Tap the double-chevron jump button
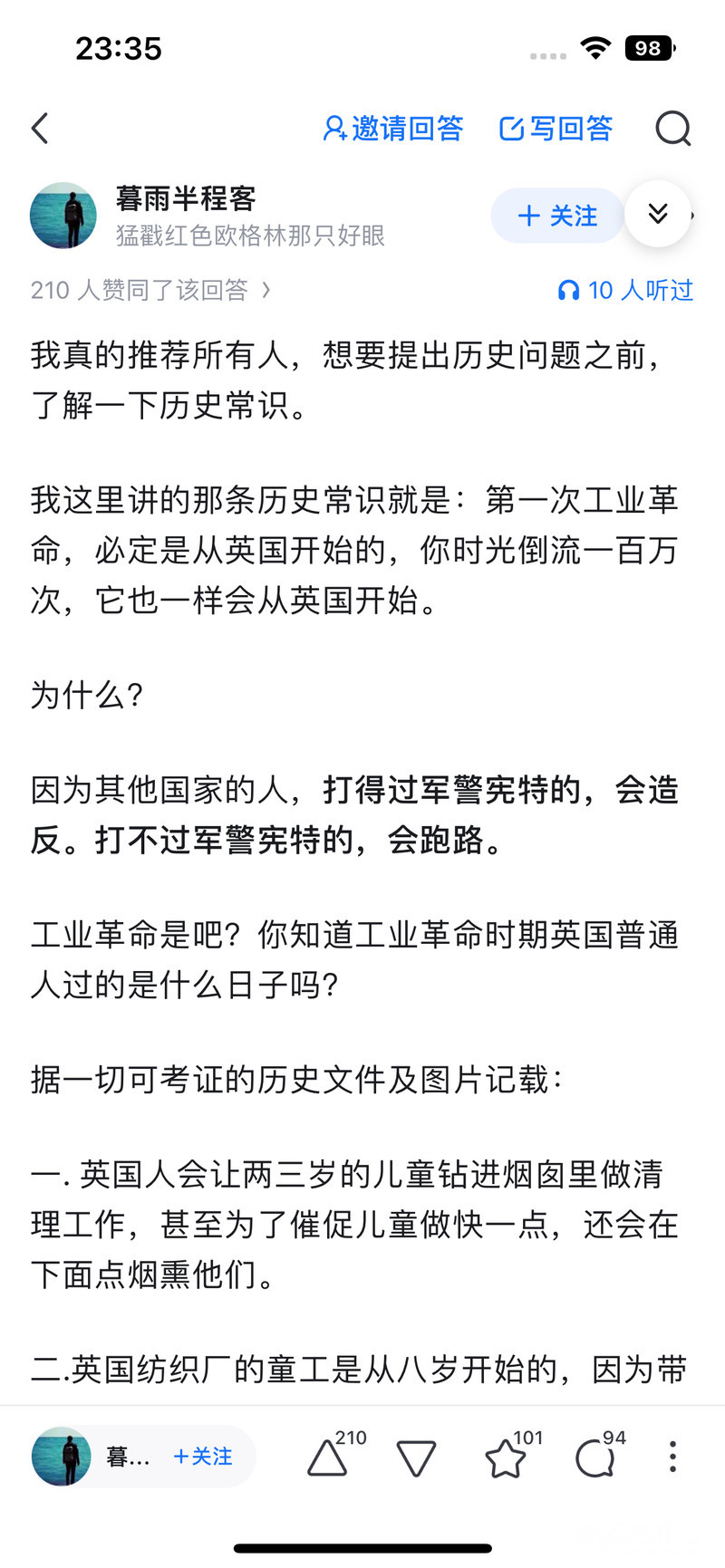The height and width of the screenshot is (1568, 725). coord(658,214)
